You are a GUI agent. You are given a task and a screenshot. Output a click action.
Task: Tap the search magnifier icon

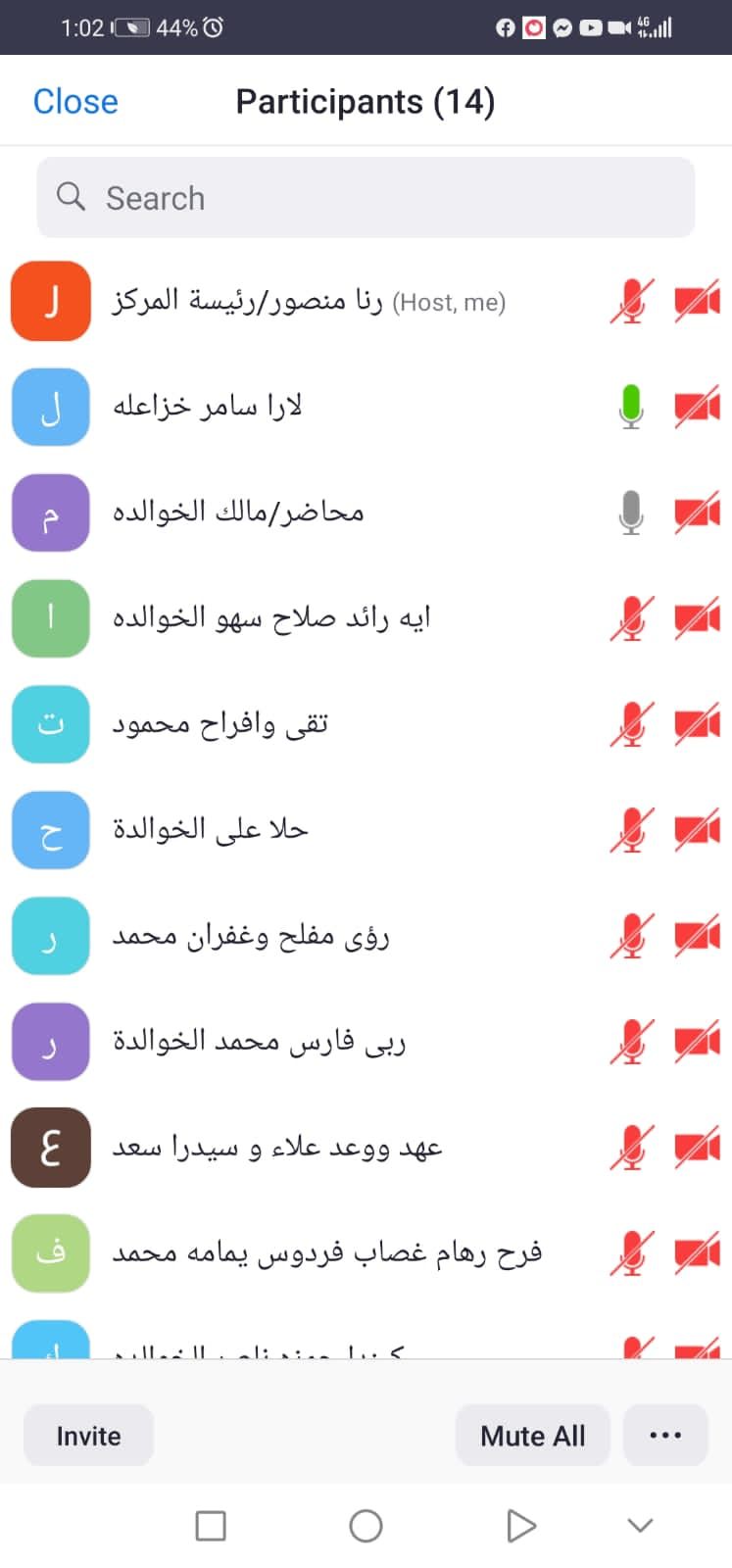pos(70,197)
